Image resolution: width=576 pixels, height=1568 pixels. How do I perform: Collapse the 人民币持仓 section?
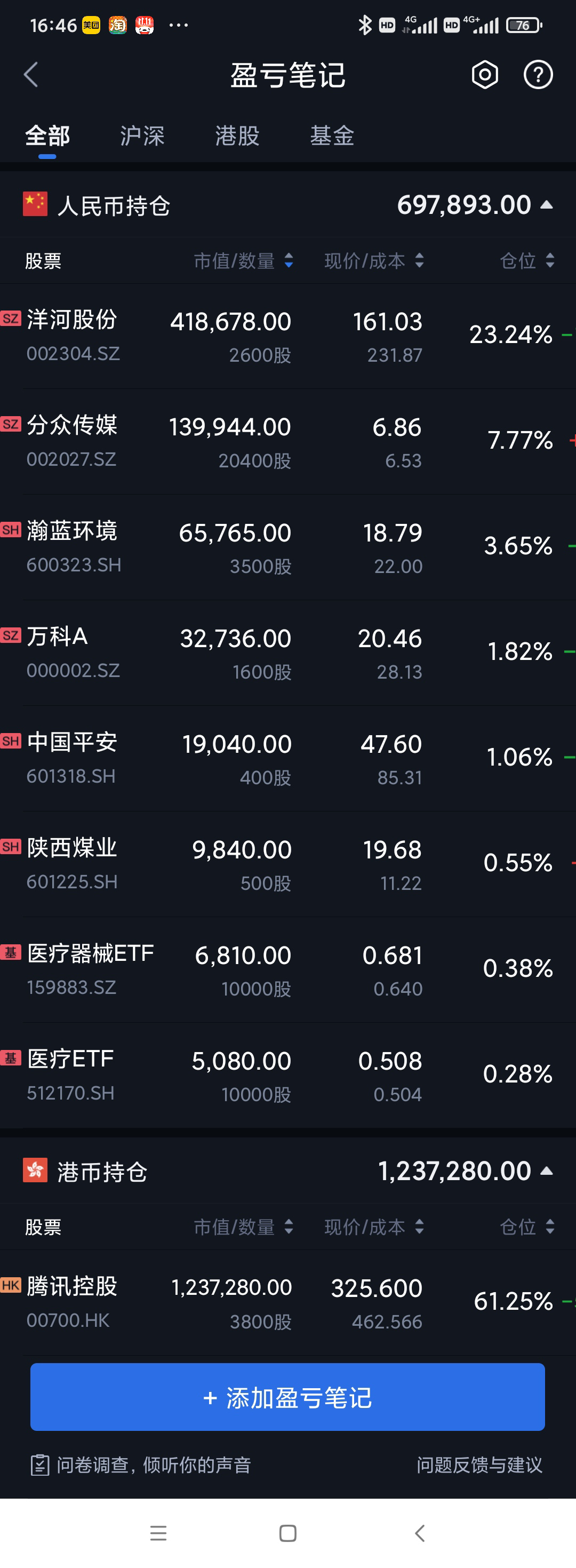point(546,205)
